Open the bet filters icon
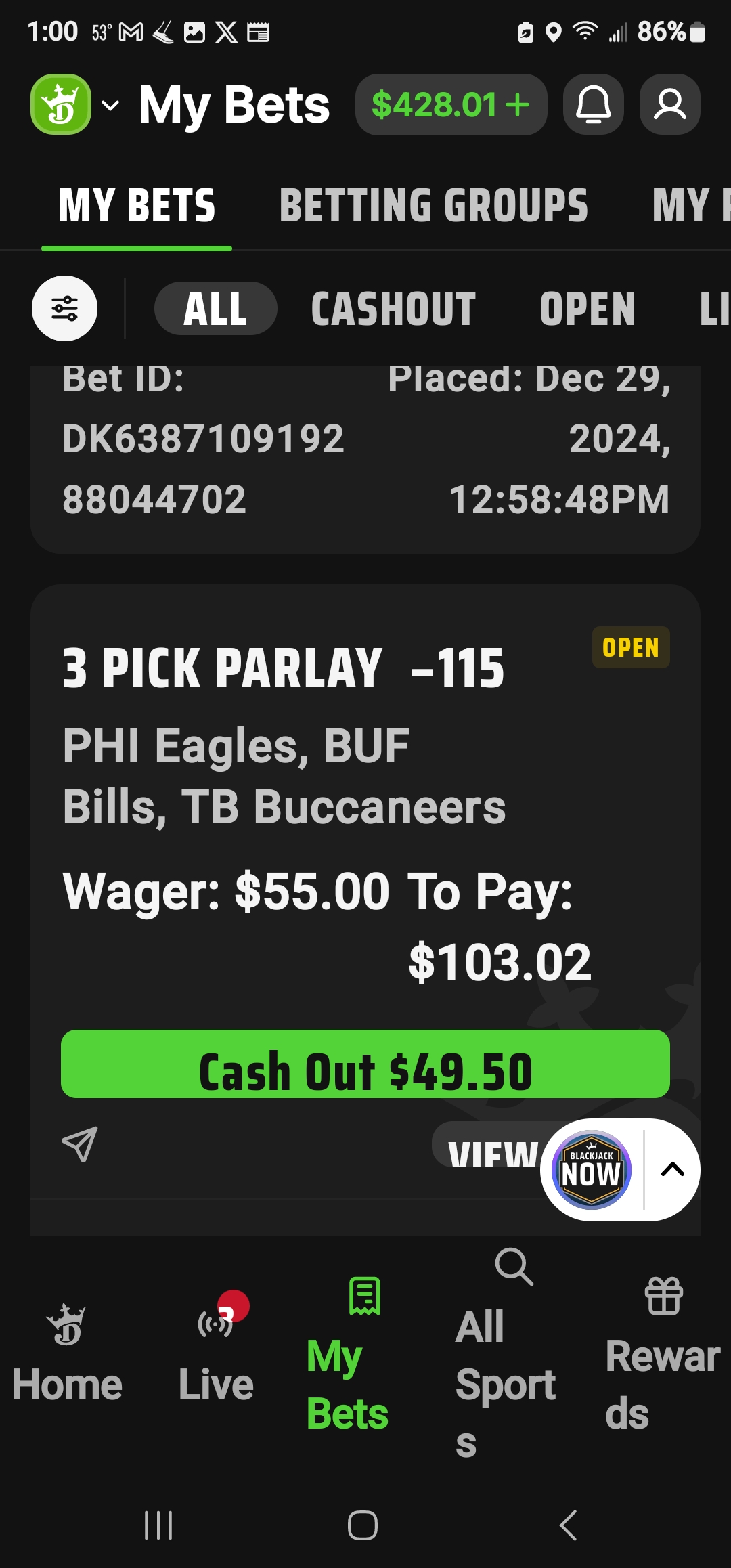The image size is (731, 1568). click(65, 308)
